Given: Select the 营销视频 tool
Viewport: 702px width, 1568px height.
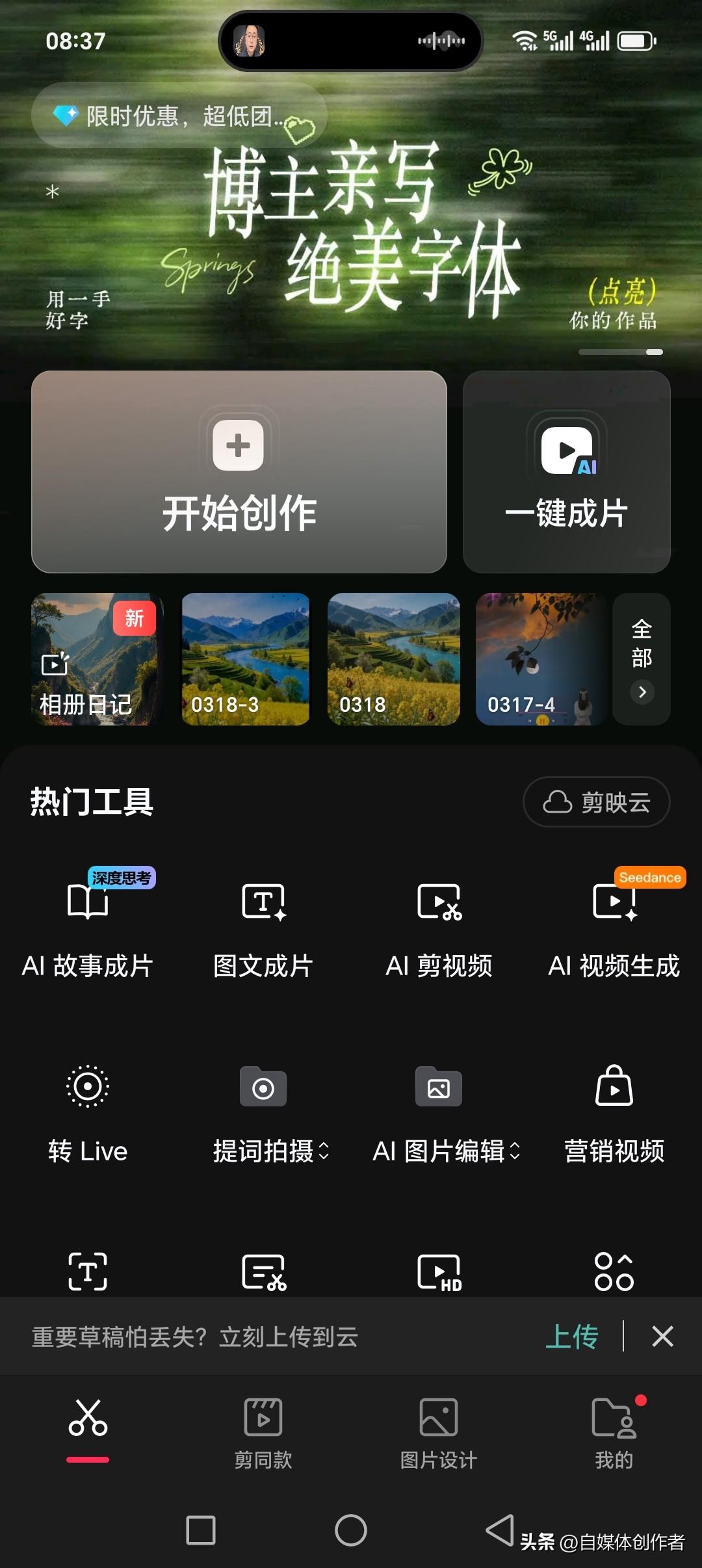Looking at the screenshot, I should click(x=614, y=1112).
